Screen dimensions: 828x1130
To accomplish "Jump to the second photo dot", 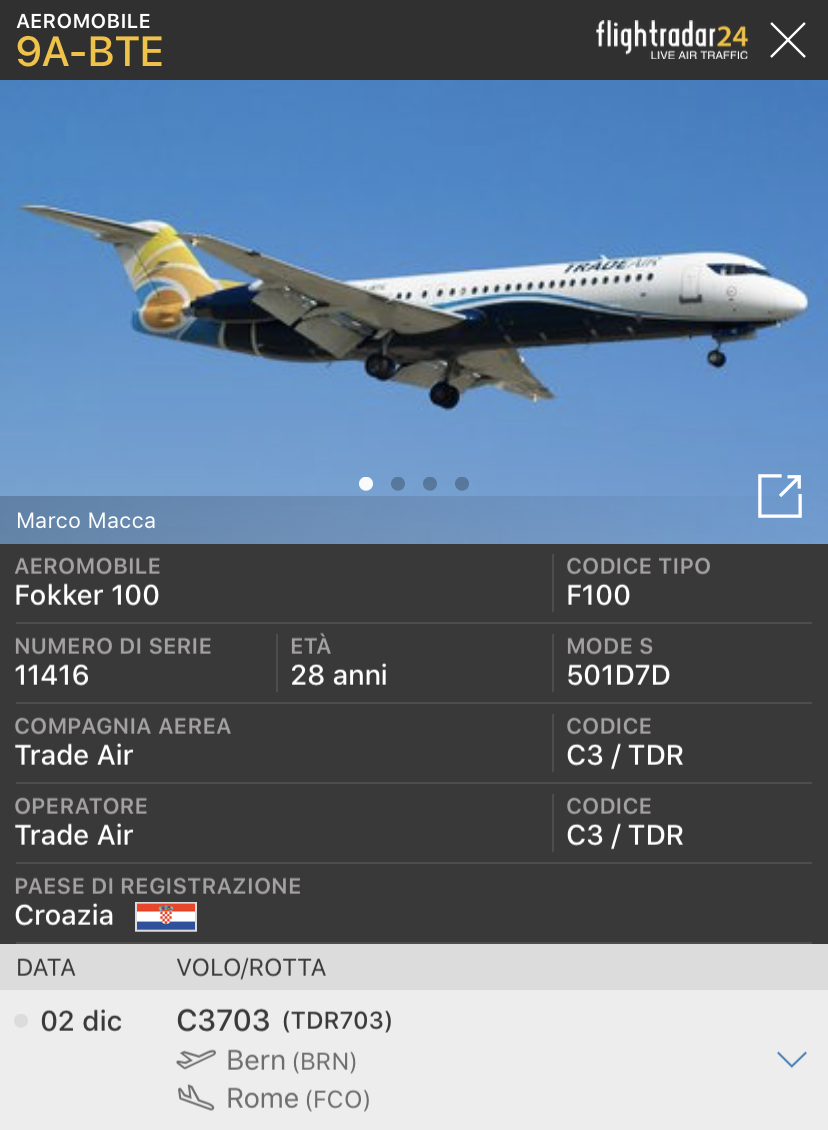I will 398,484.
